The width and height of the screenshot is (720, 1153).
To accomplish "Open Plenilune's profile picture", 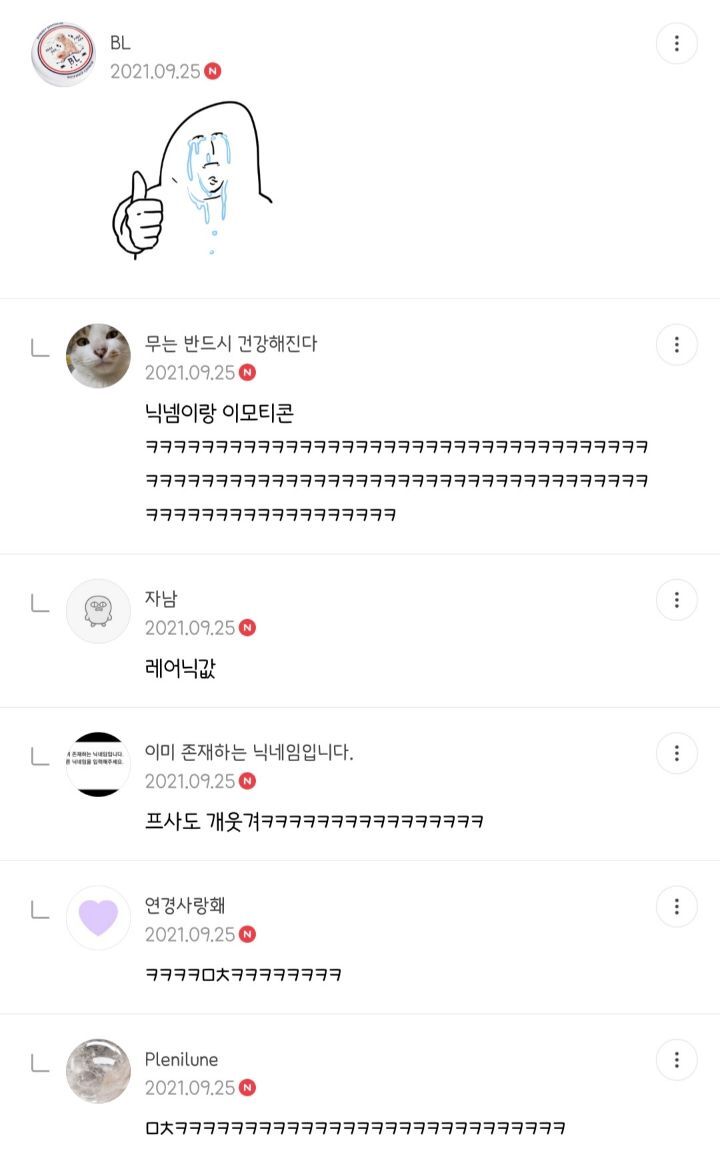I will (98, 1071).
